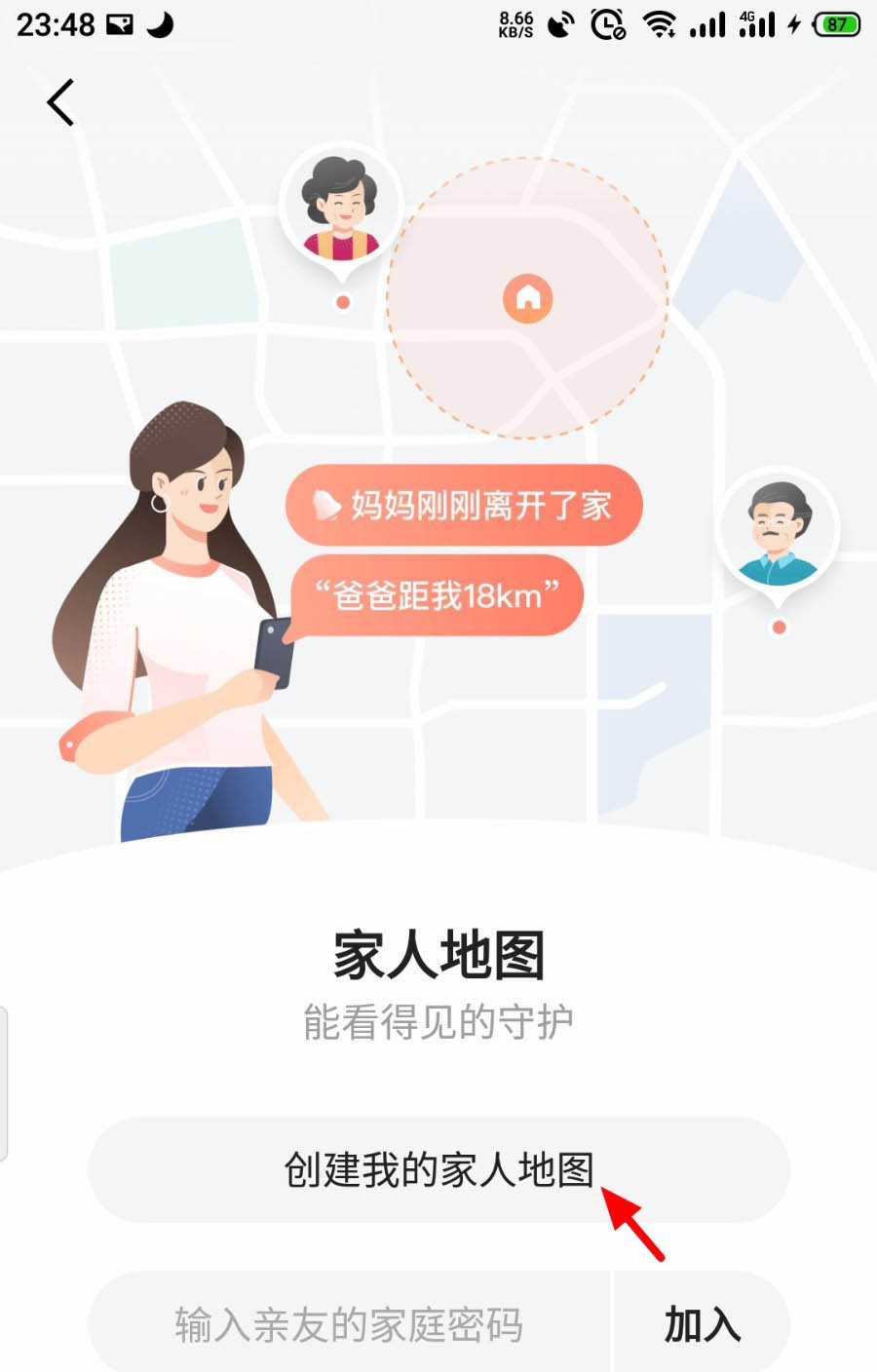Tap the 加入 button
The height and width of the screenshot is (1372, 877).
702,1325
